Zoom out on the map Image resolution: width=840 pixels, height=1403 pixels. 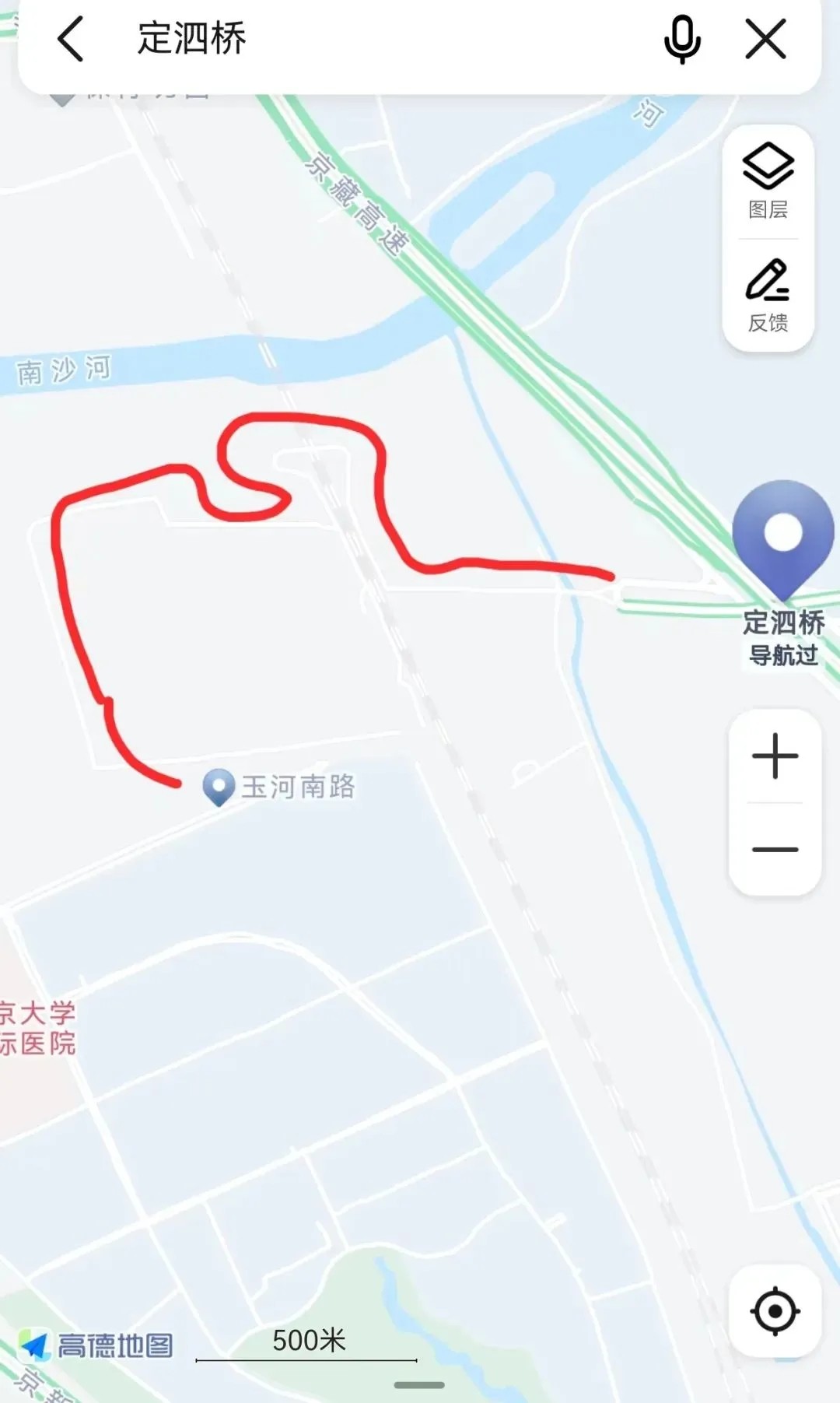click(x=775, y=849)
